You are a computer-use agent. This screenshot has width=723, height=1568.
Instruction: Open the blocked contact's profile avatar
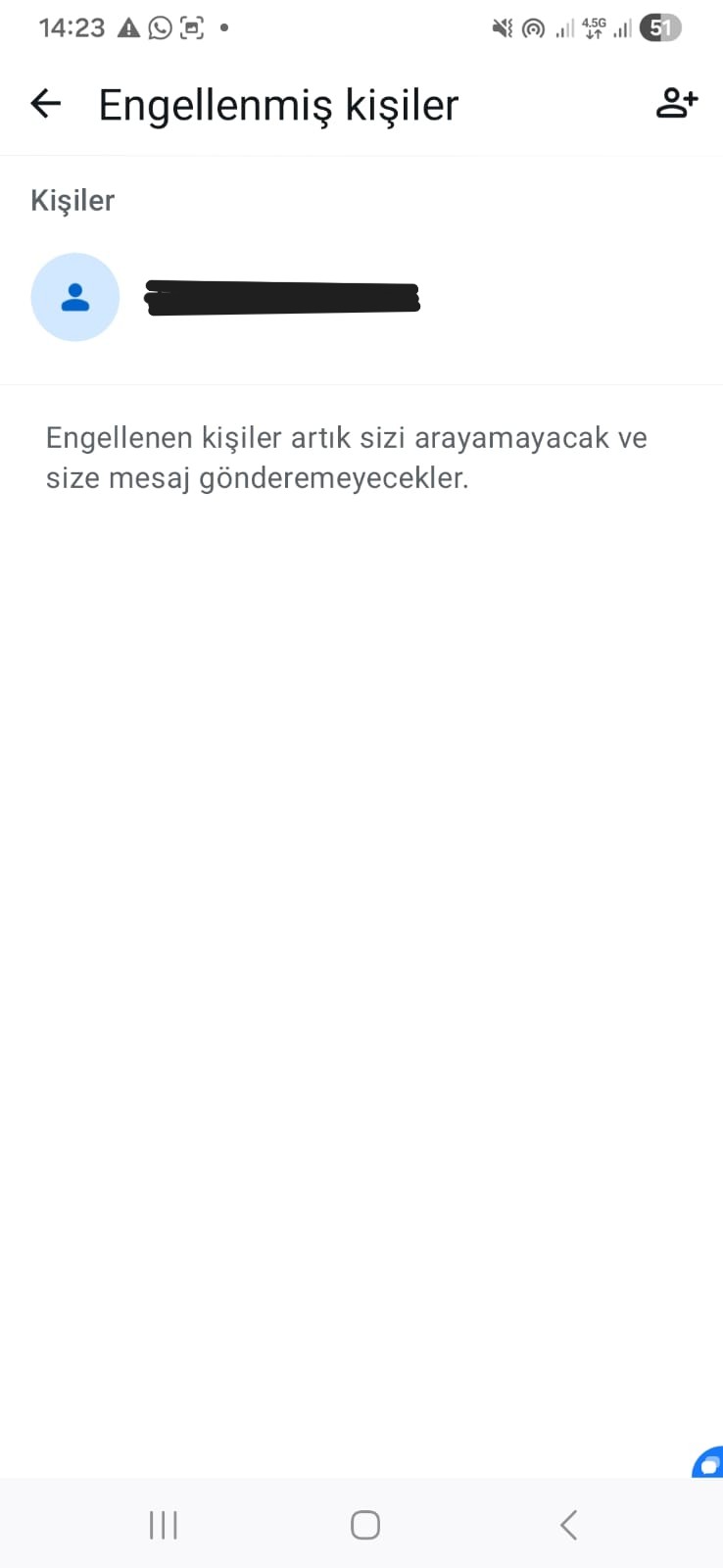pyautogui.click(x=75, y=297)
